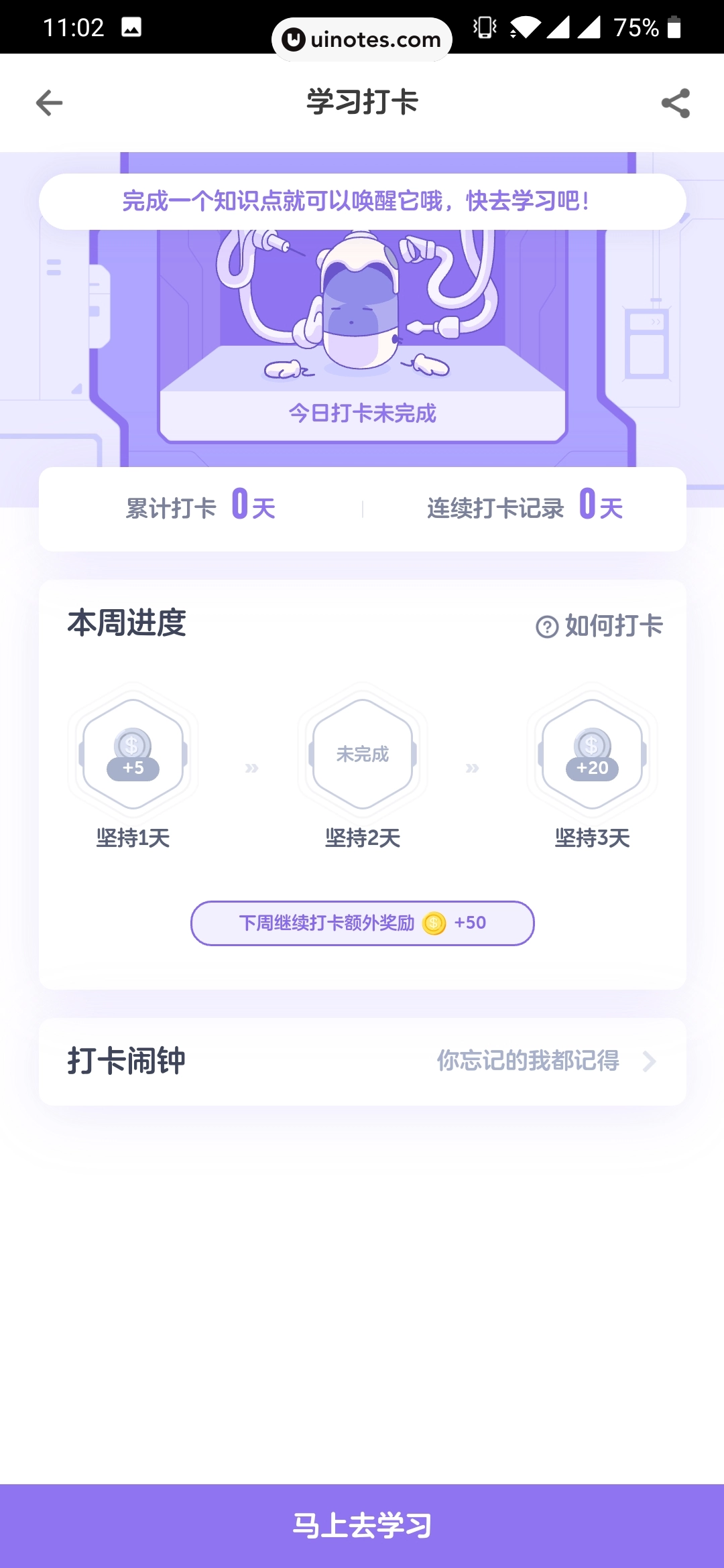The width and height of the screenshot is (724, 1568).
Task: Toggle today's check-in status 今日打卡未完成
Action: (x=362, y=413)
